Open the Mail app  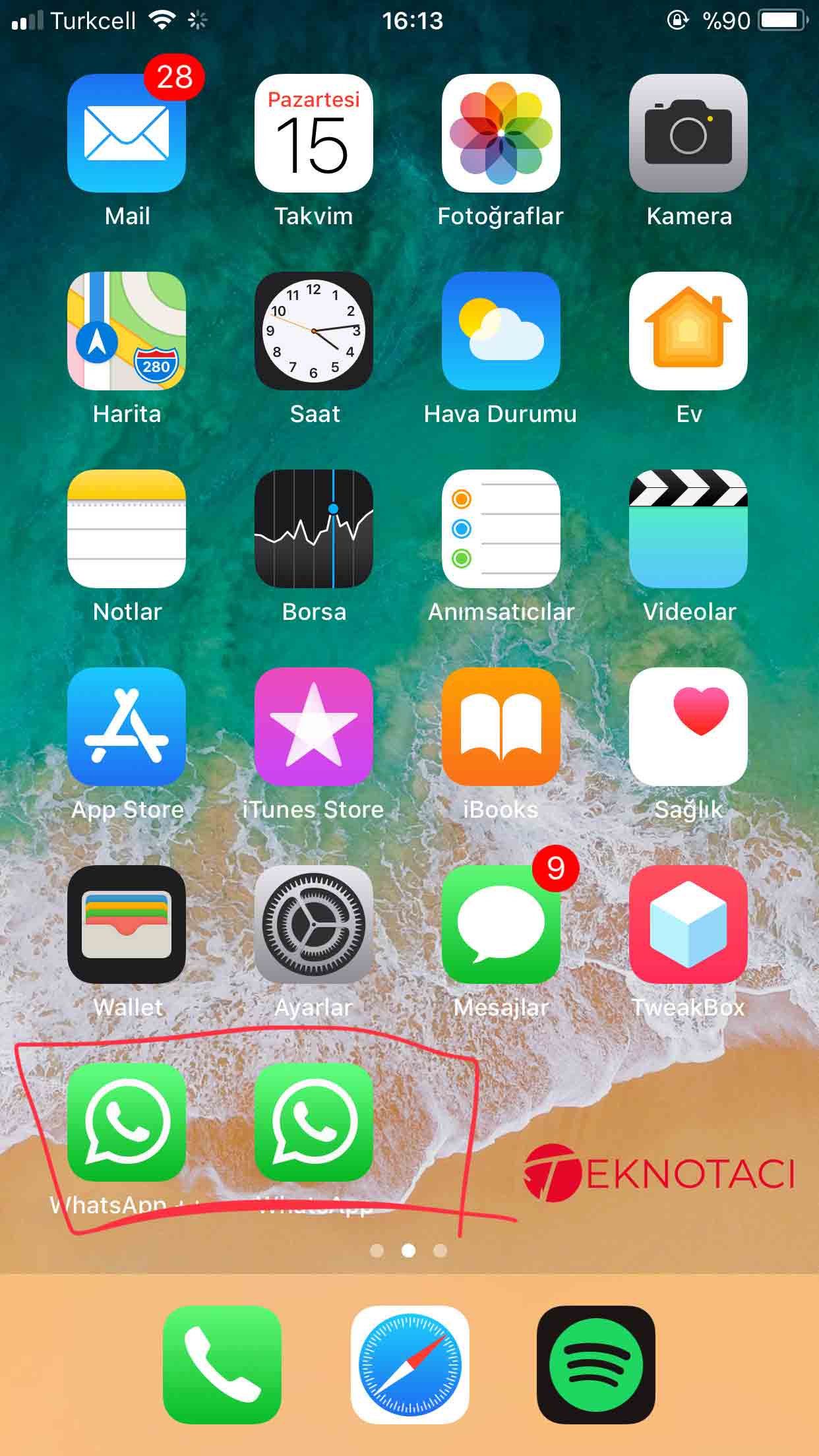[x=127, y=133]
